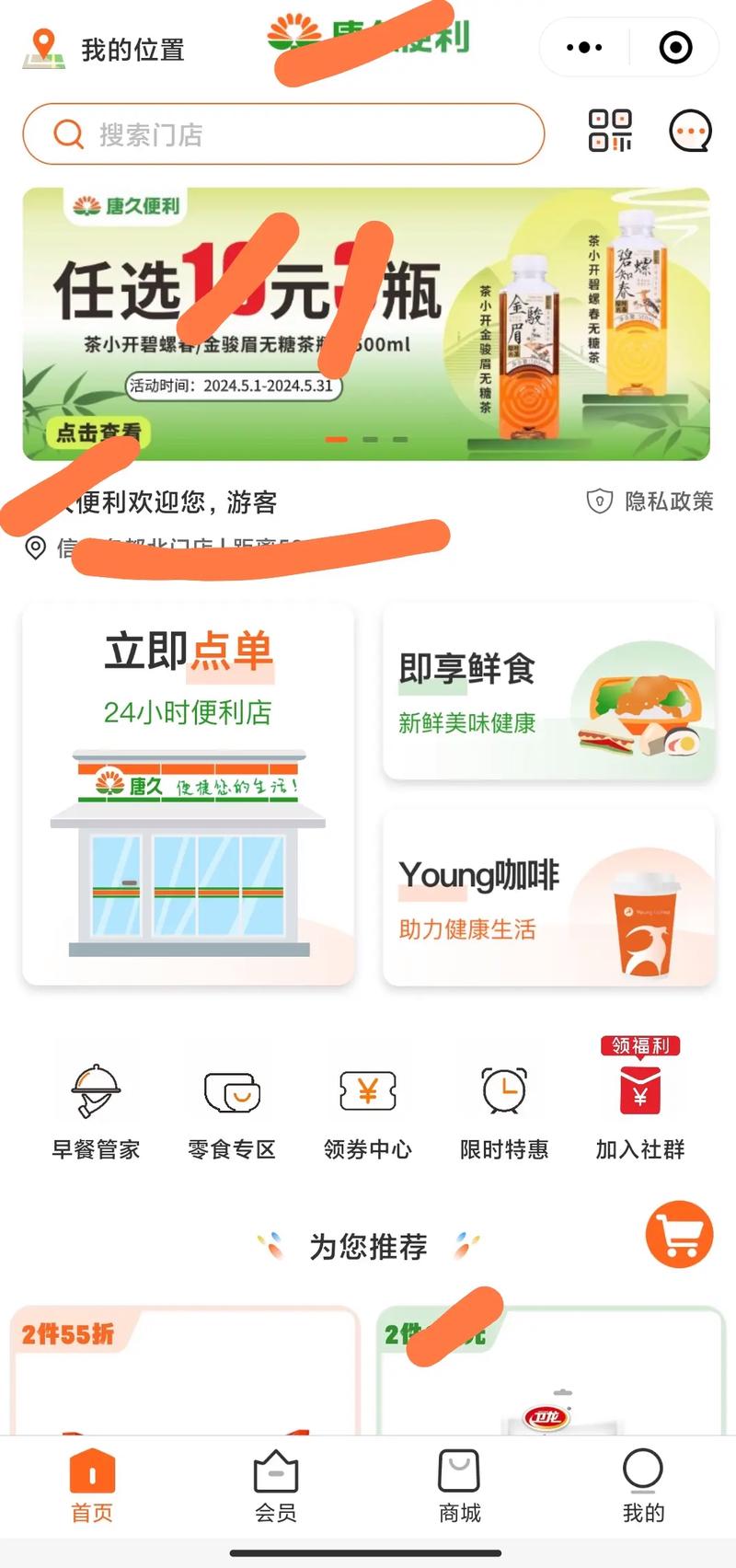Open the 任选10元 tea promotion banner

[366, 324]
